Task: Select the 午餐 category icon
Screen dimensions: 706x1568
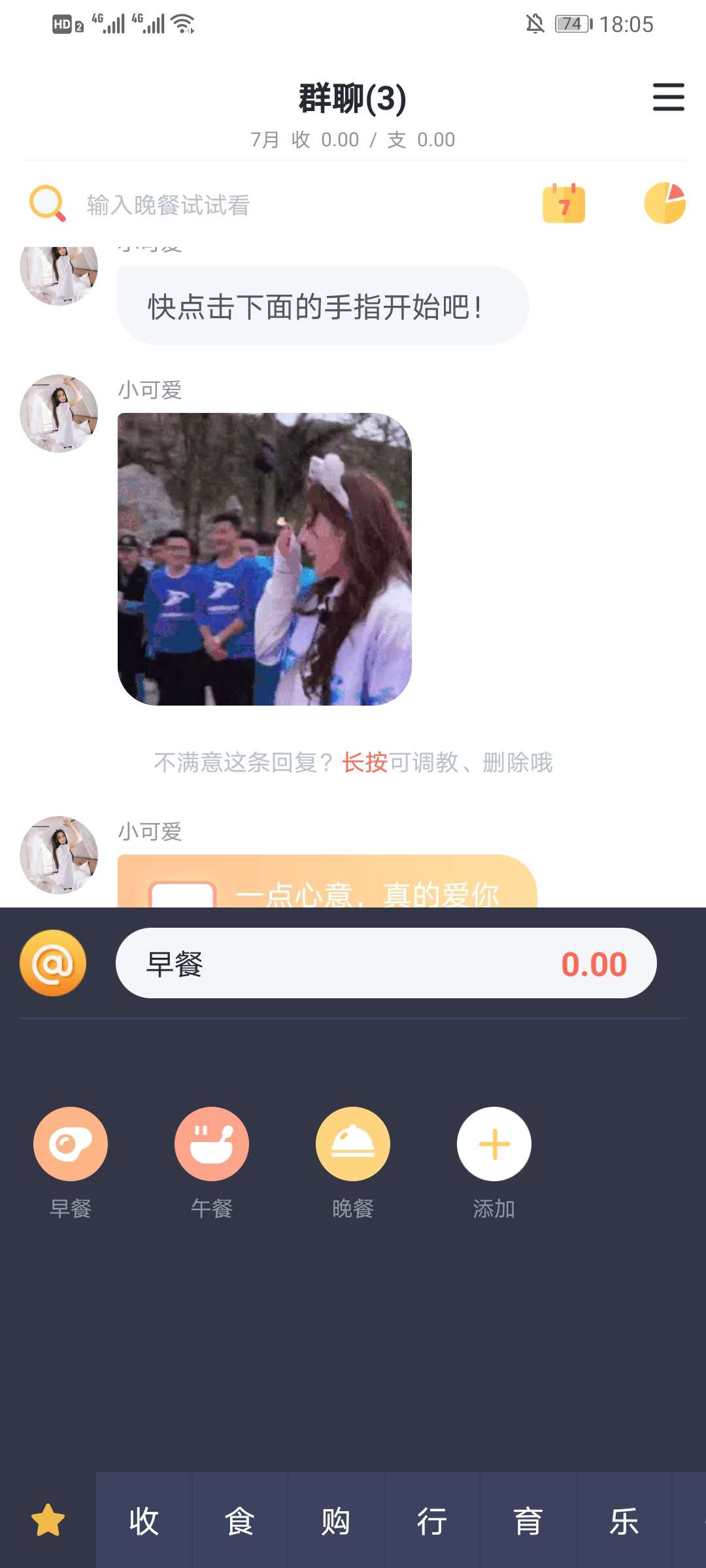Action: click(x=211, y=1144)
